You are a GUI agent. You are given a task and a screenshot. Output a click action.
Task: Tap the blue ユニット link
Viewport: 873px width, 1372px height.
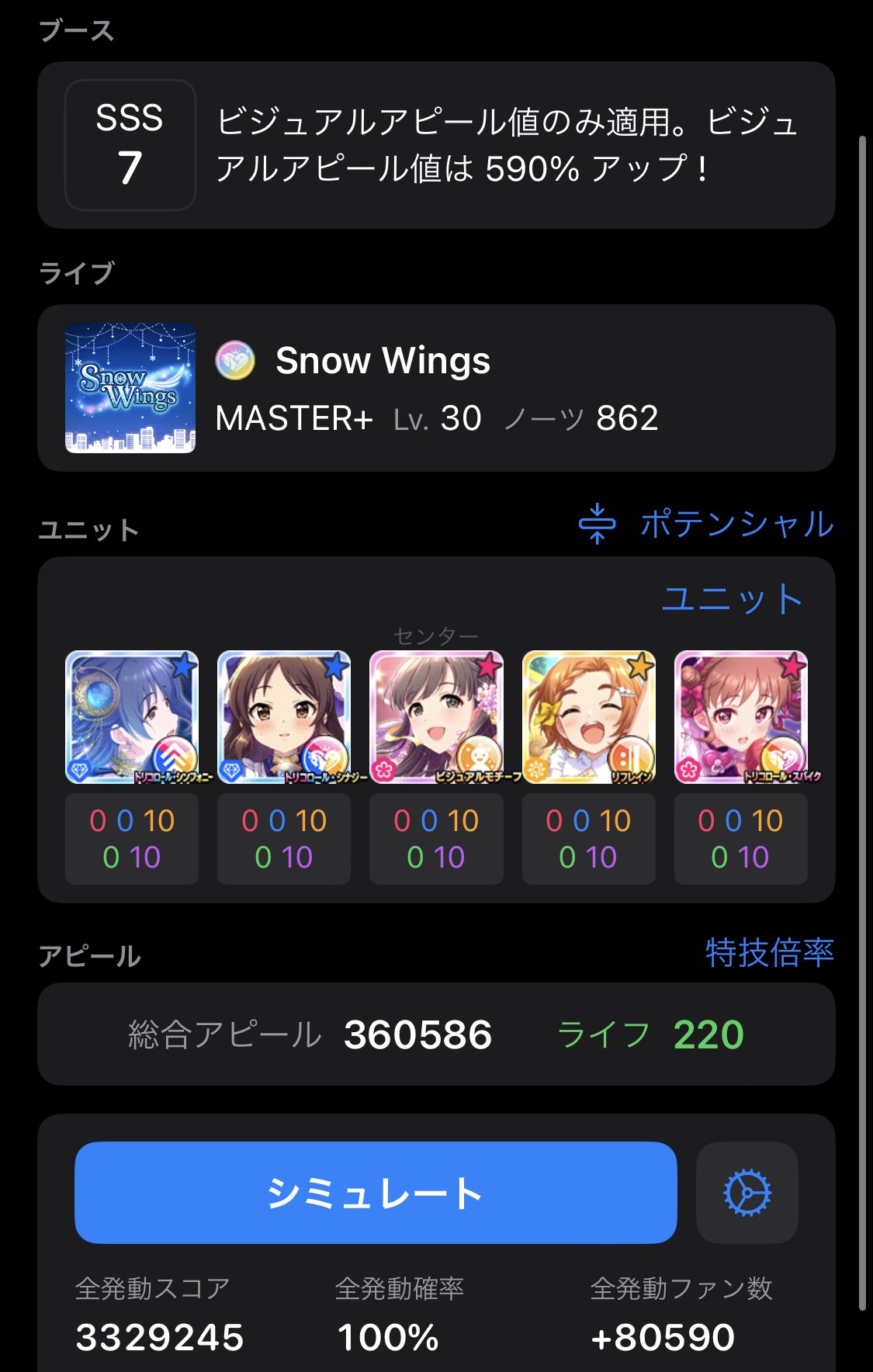click(732, 599)
